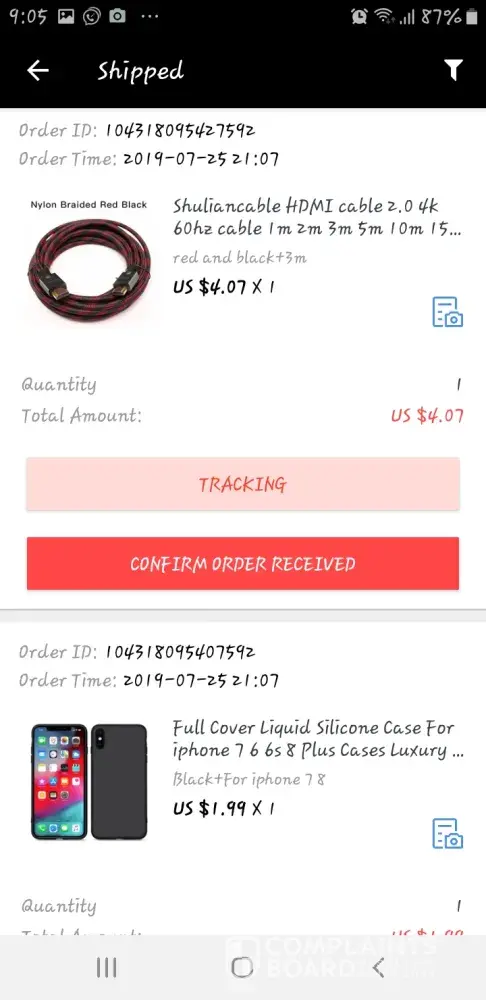486x1000 pixels.
Task: Open recent apps from navigation bar
Action: tap(107, 967)
